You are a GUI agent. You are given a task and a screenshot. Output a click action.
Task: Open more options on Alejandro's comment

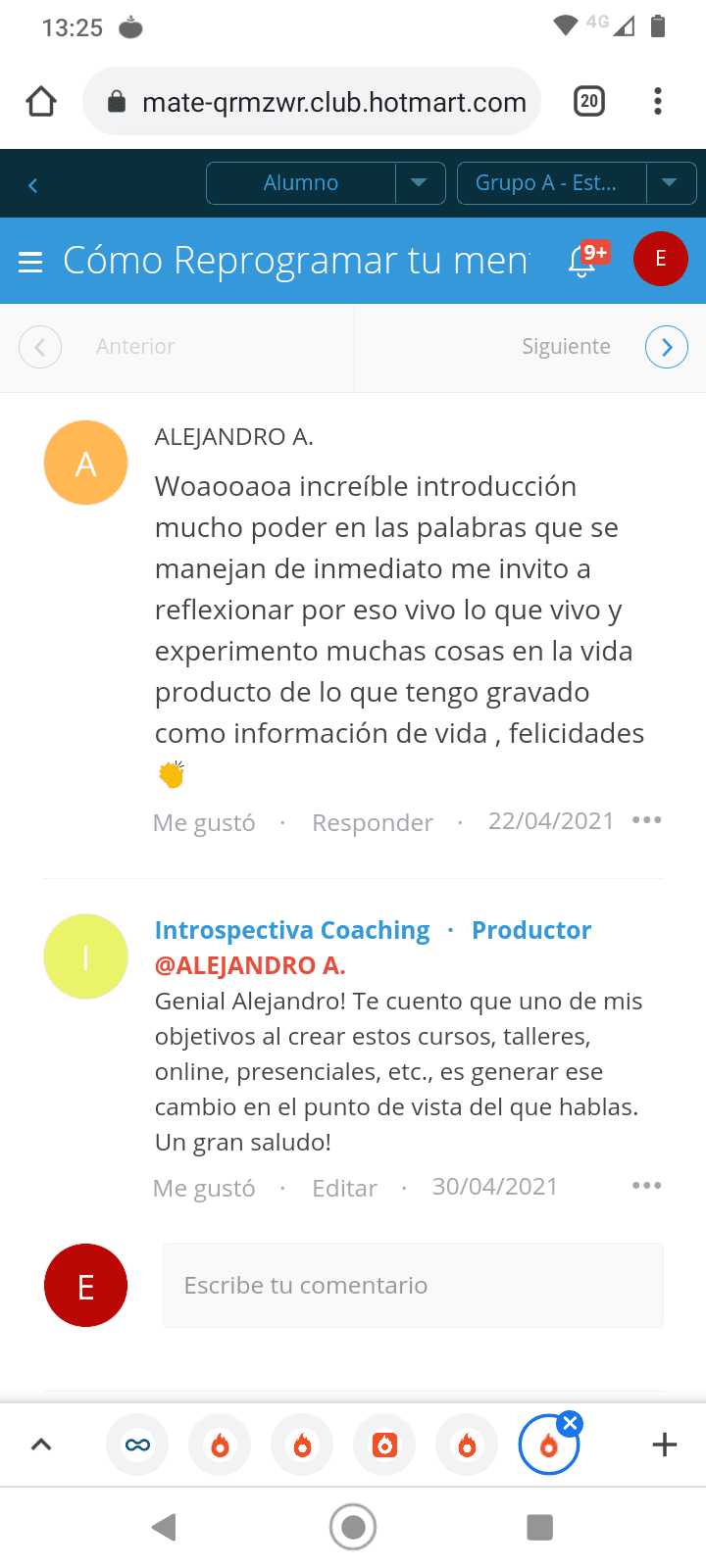646,819
